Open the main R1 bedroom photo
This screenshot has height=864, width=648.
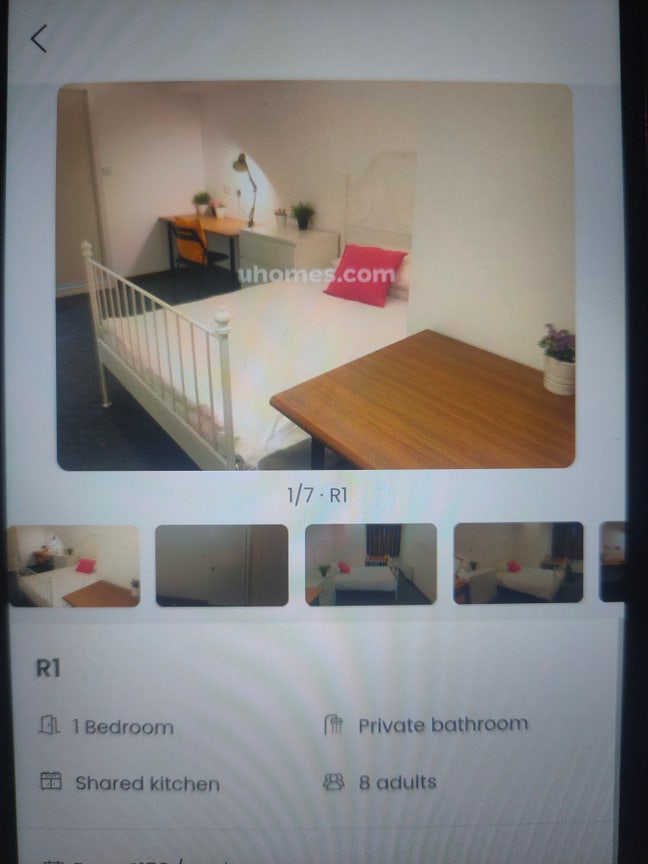(315, 276)
